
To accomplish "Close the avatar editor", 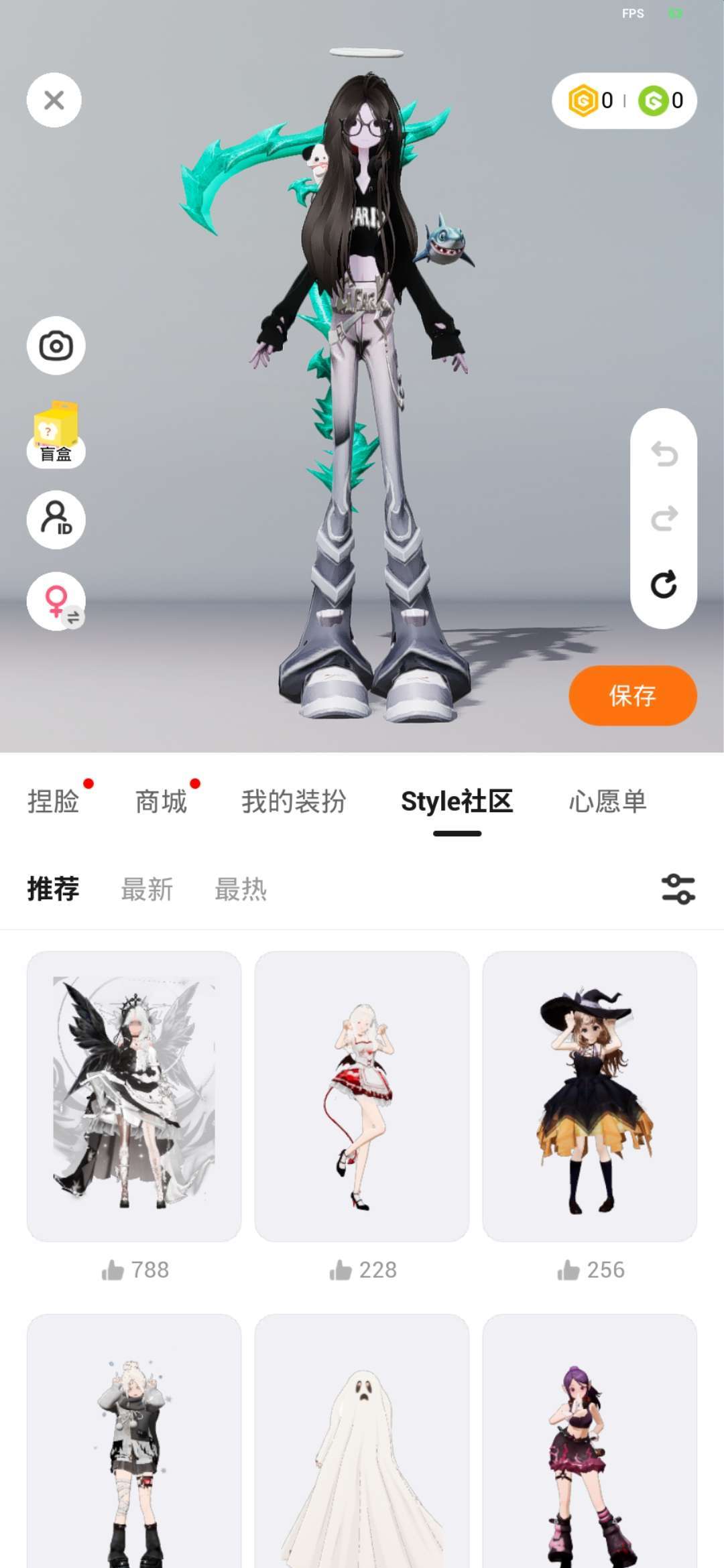I will [54, 101].
